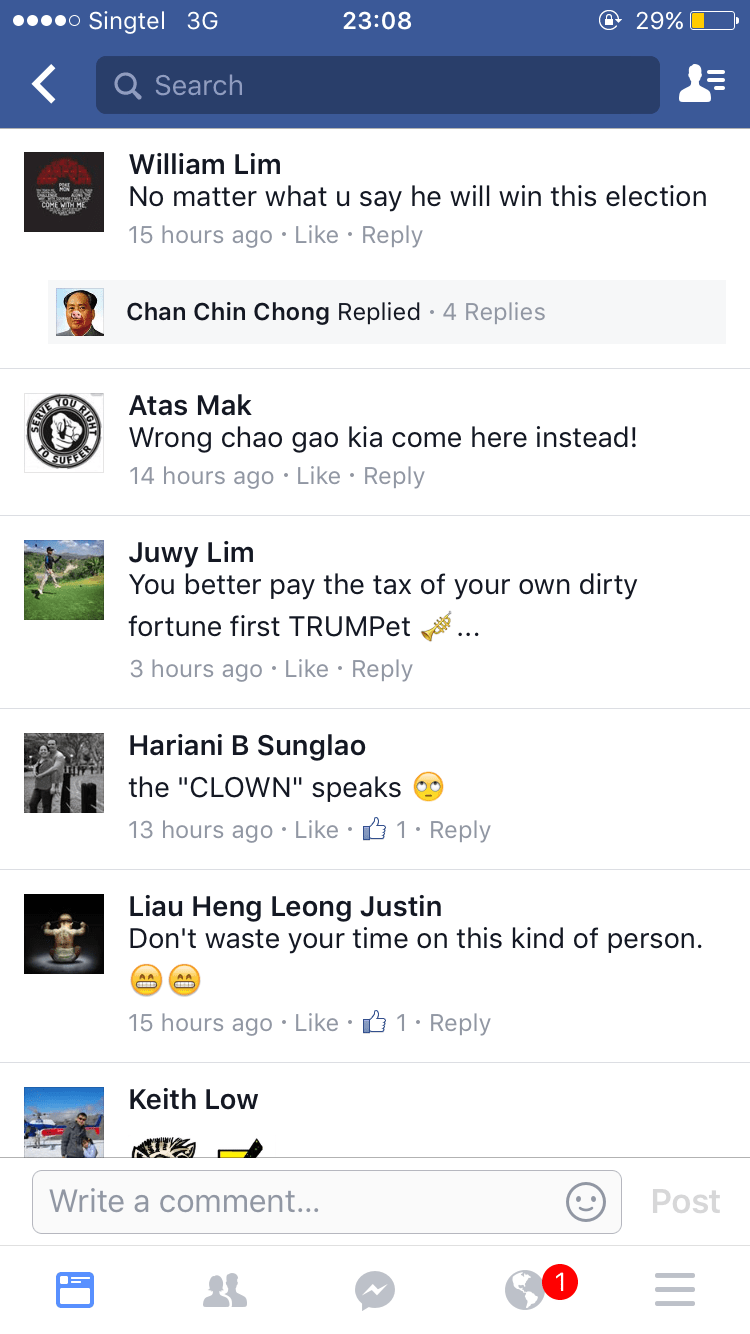This screenshot has width=750, height=1334.
Task: View likes on Hariani B Sunglao's comment
Action: tap(385, 830)
